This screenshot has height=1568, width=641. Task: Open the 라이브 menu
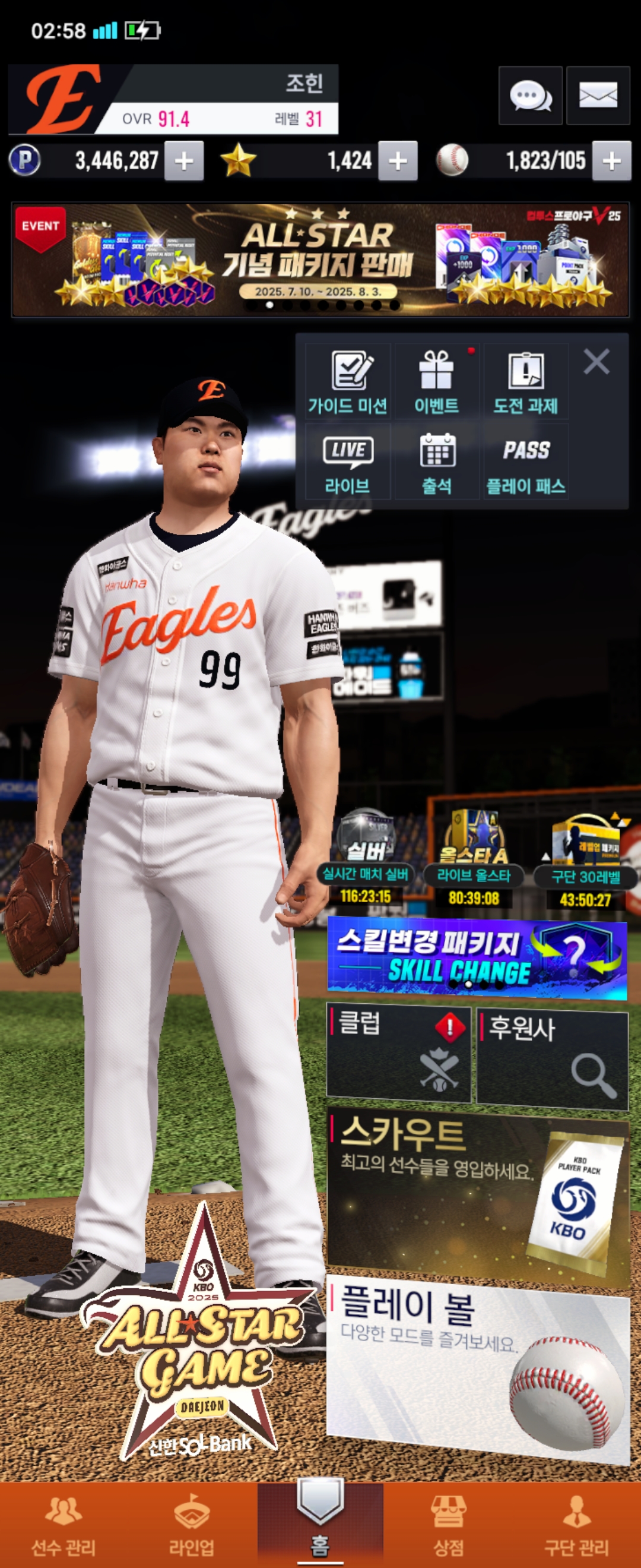347,463
